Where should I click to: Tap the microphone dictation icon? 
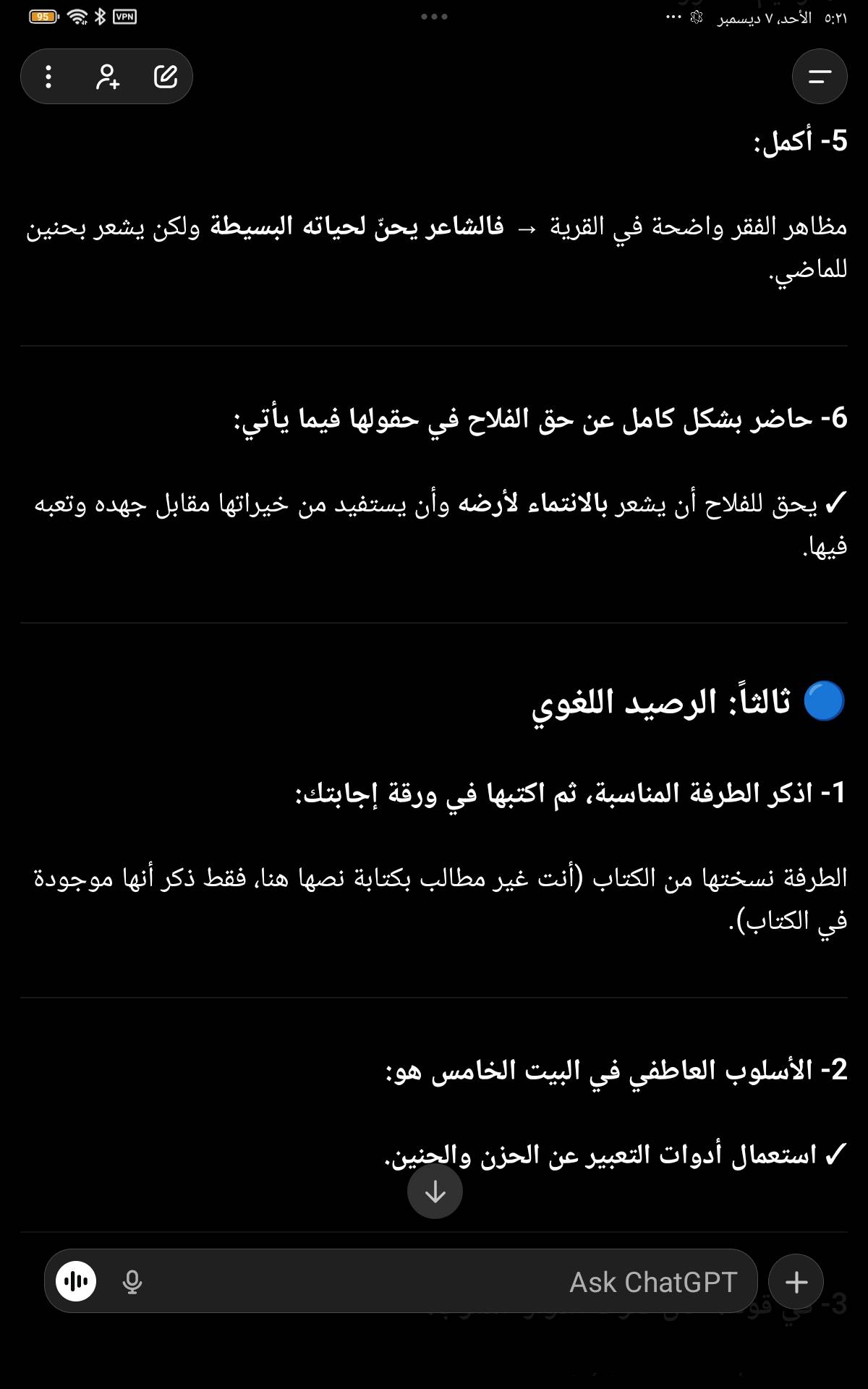pyautogui.click(x=132, y=1282)
